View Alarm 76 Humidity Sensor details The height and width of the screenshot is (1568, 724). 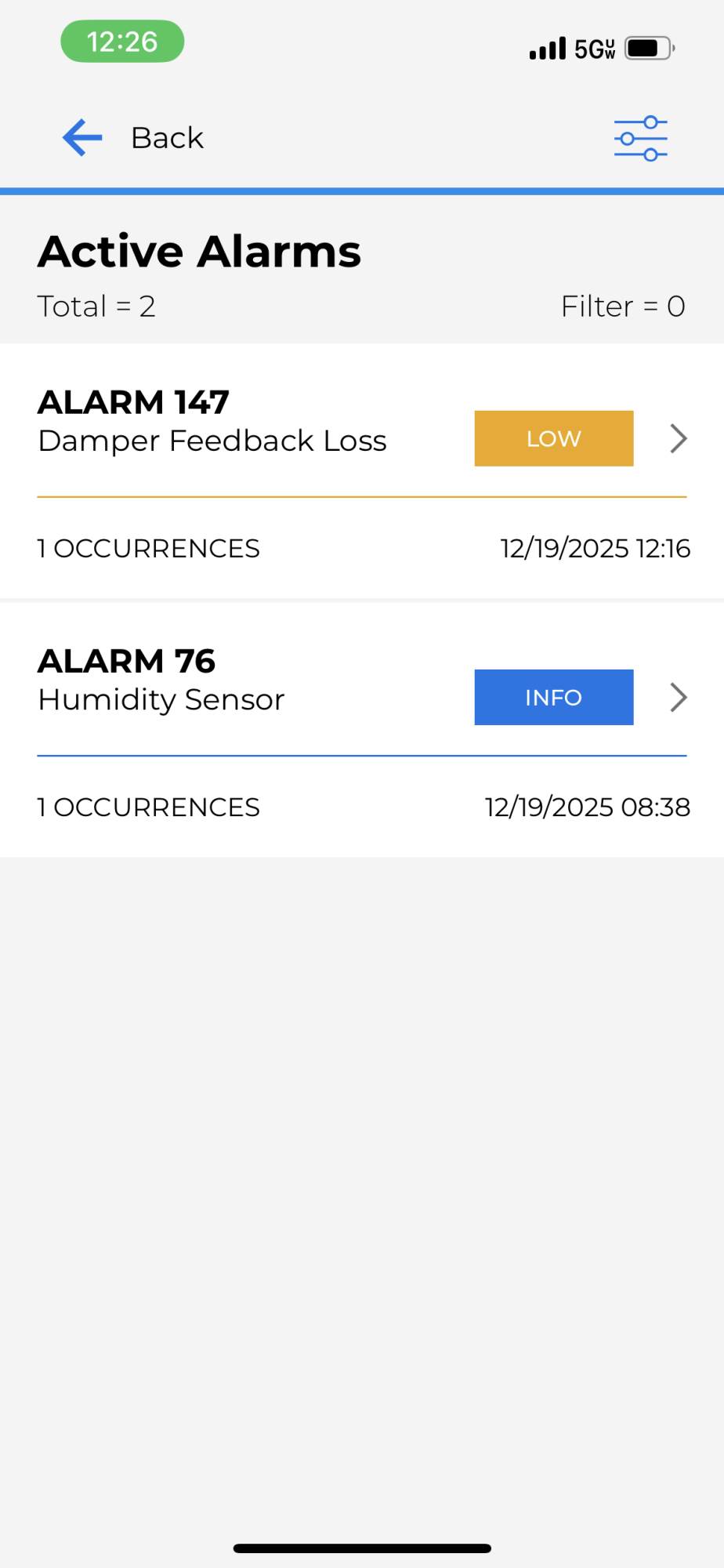click(x=678, y=697)
